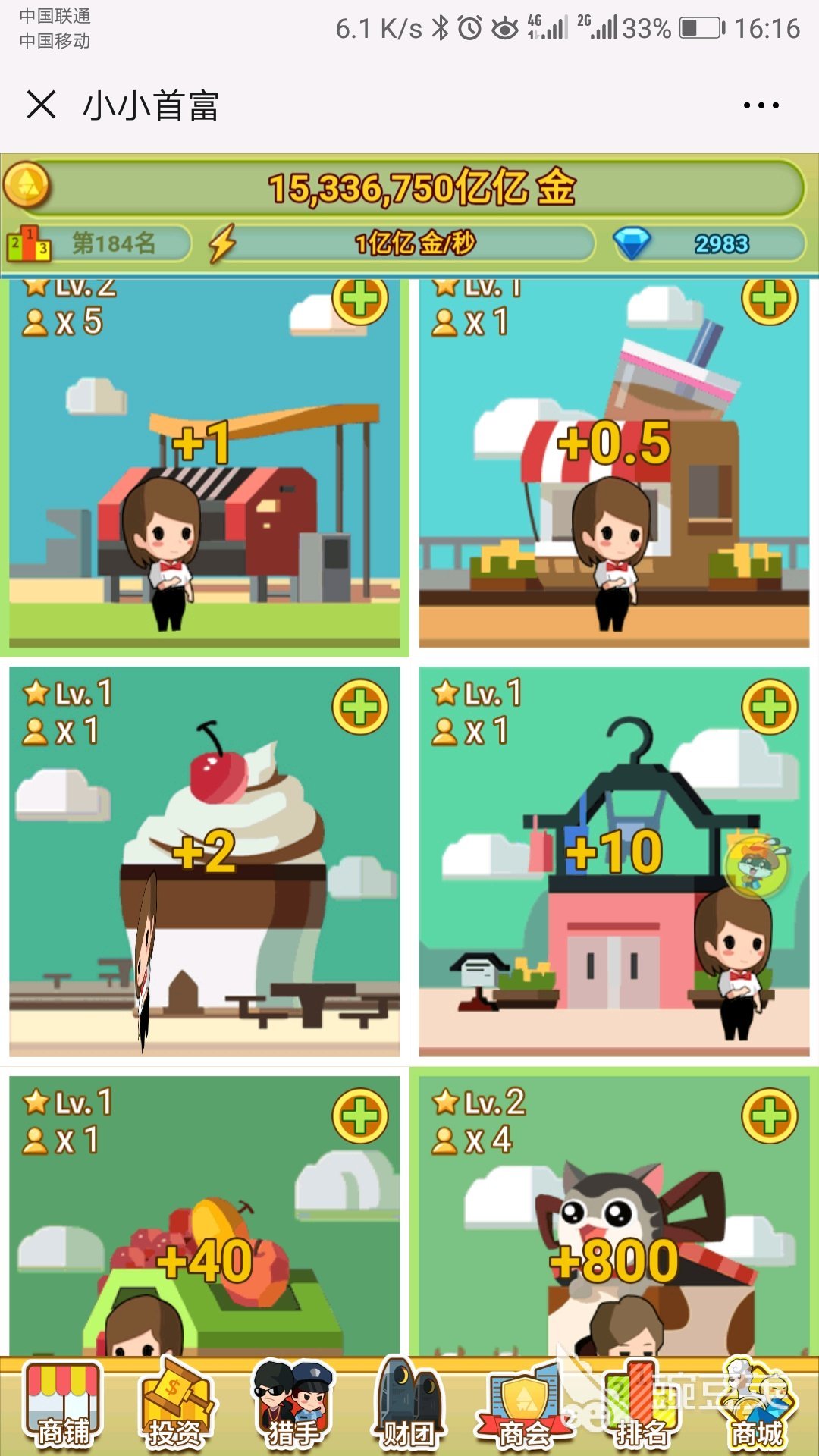The width and height of the screenshot is (819, 1456).
Task: Tap the plus on the +800 cat shop
Action: click(x=769, y=1116)
